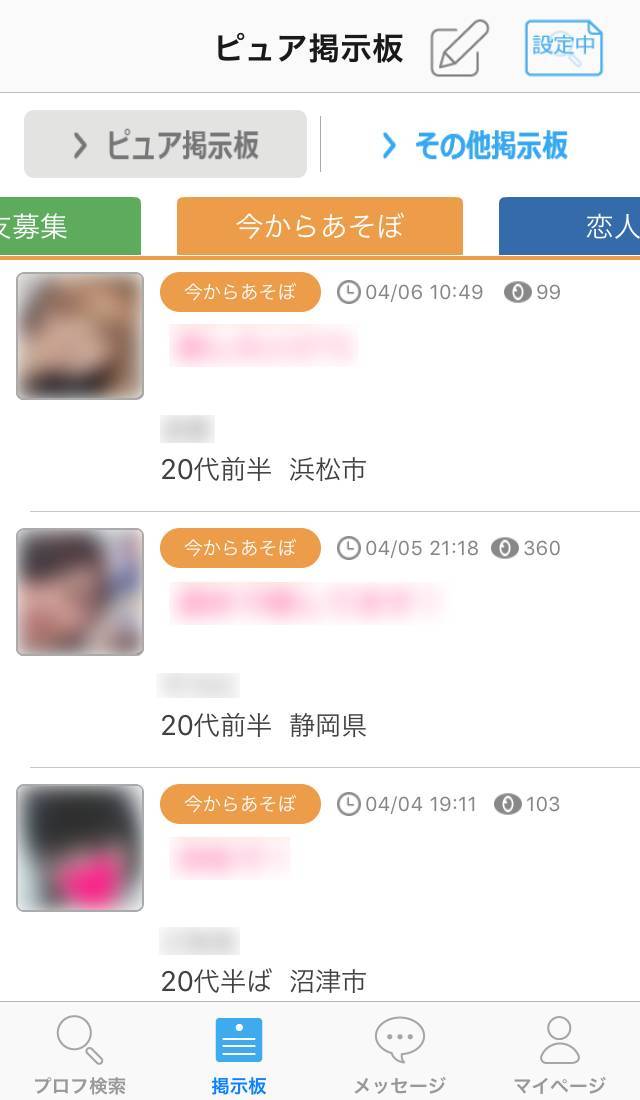Select the 今からあそぼ category tab

click(320, 226)
